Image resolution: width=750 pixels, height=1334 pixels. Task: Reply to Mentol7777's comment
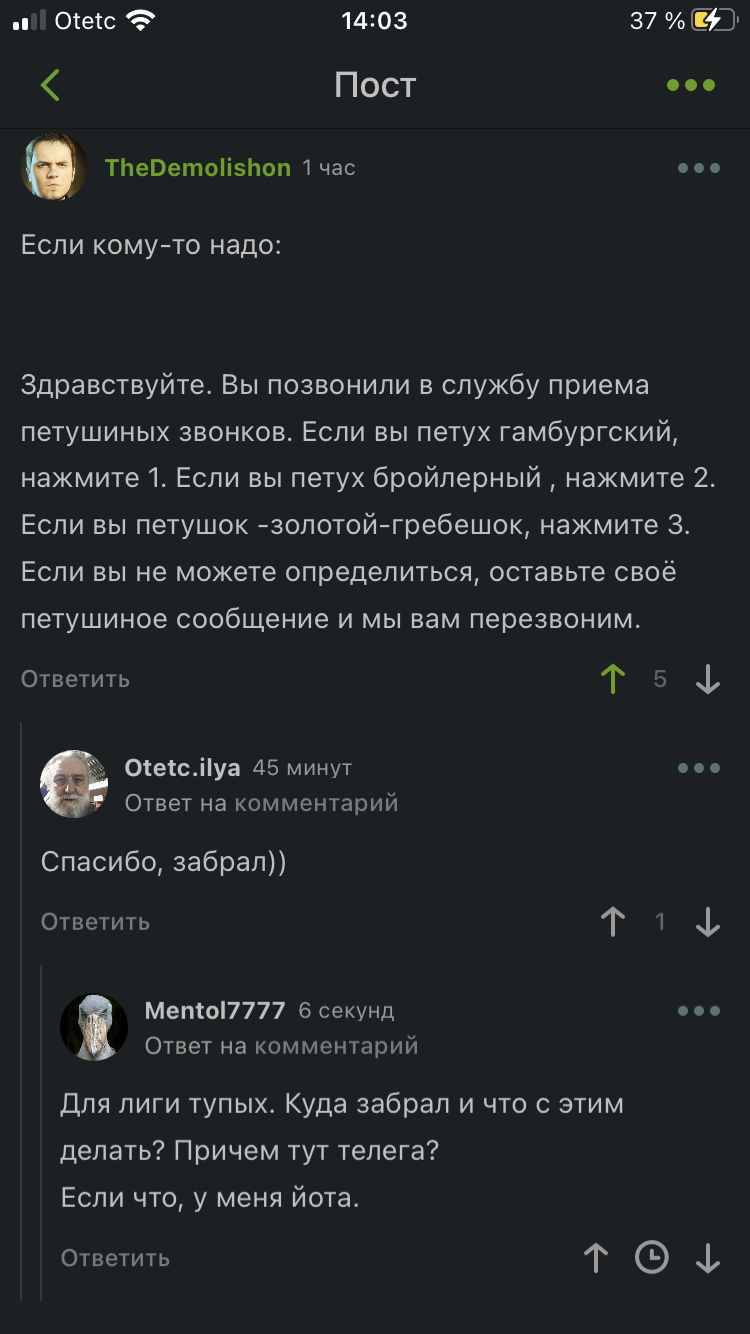(115, 1258)
